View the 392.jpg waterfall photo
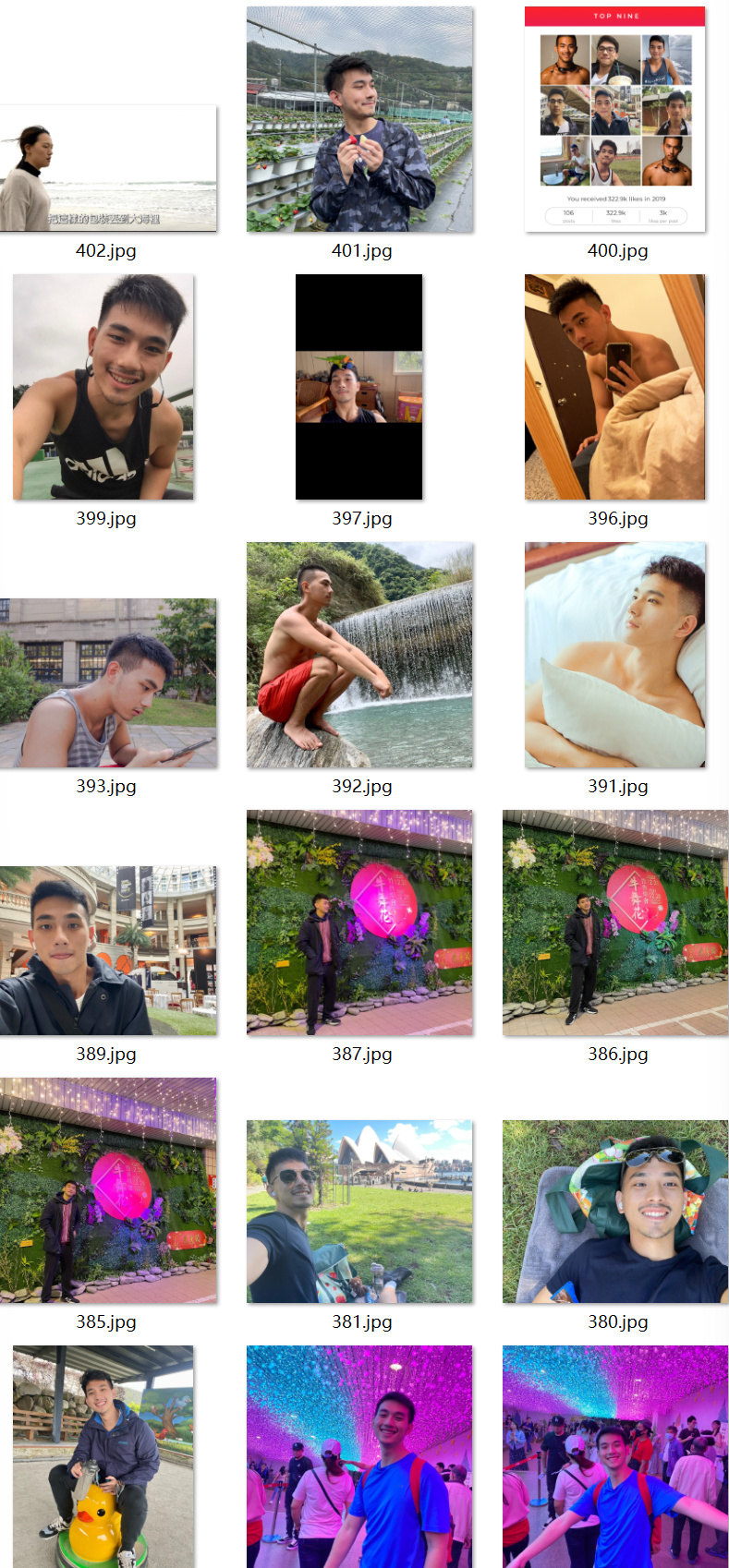Viewport: 729px width, 1568px height. click(x=359, y=655)
